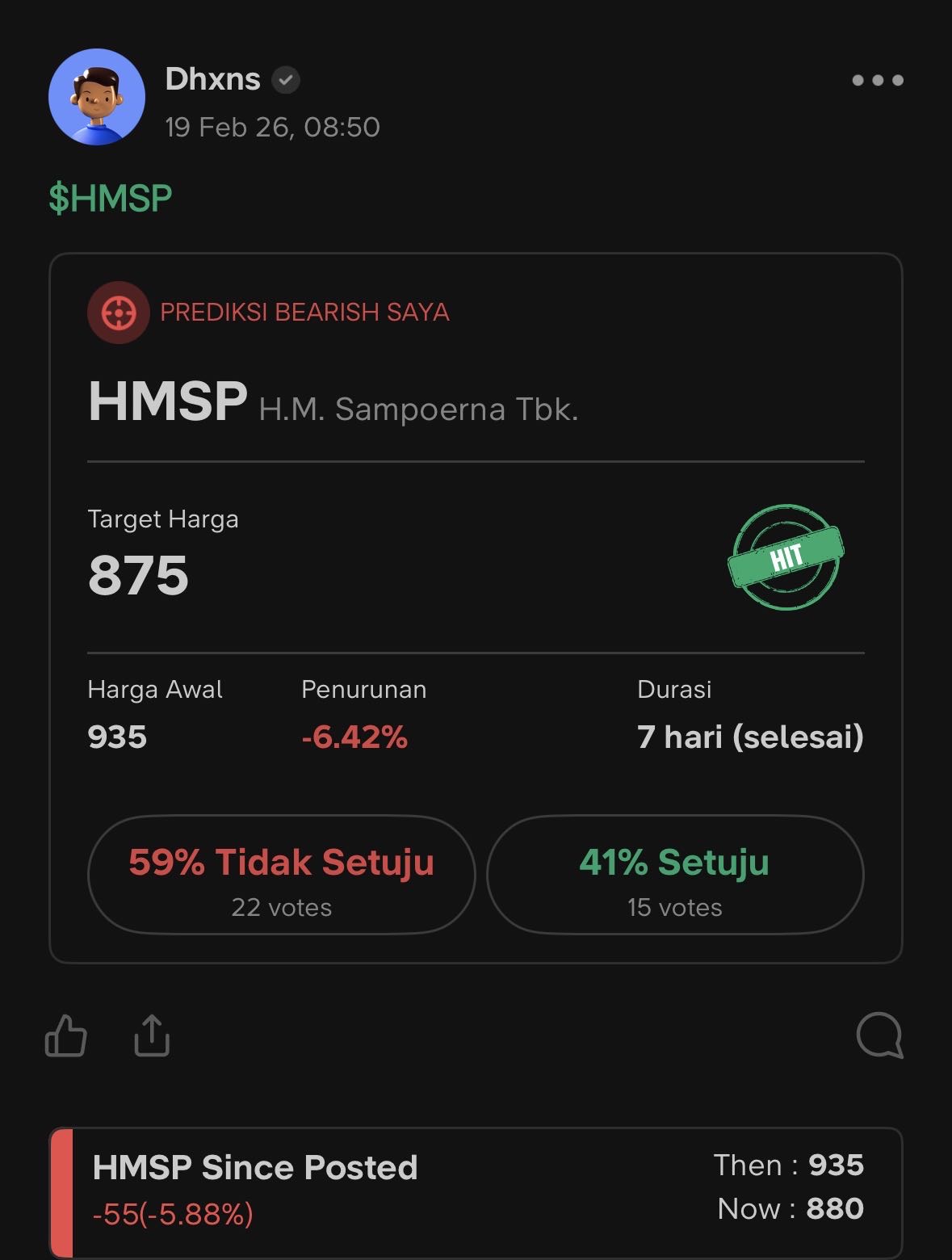
Task: Vote 59% Tidak Setuju on prediction
Action: point(281,875)
